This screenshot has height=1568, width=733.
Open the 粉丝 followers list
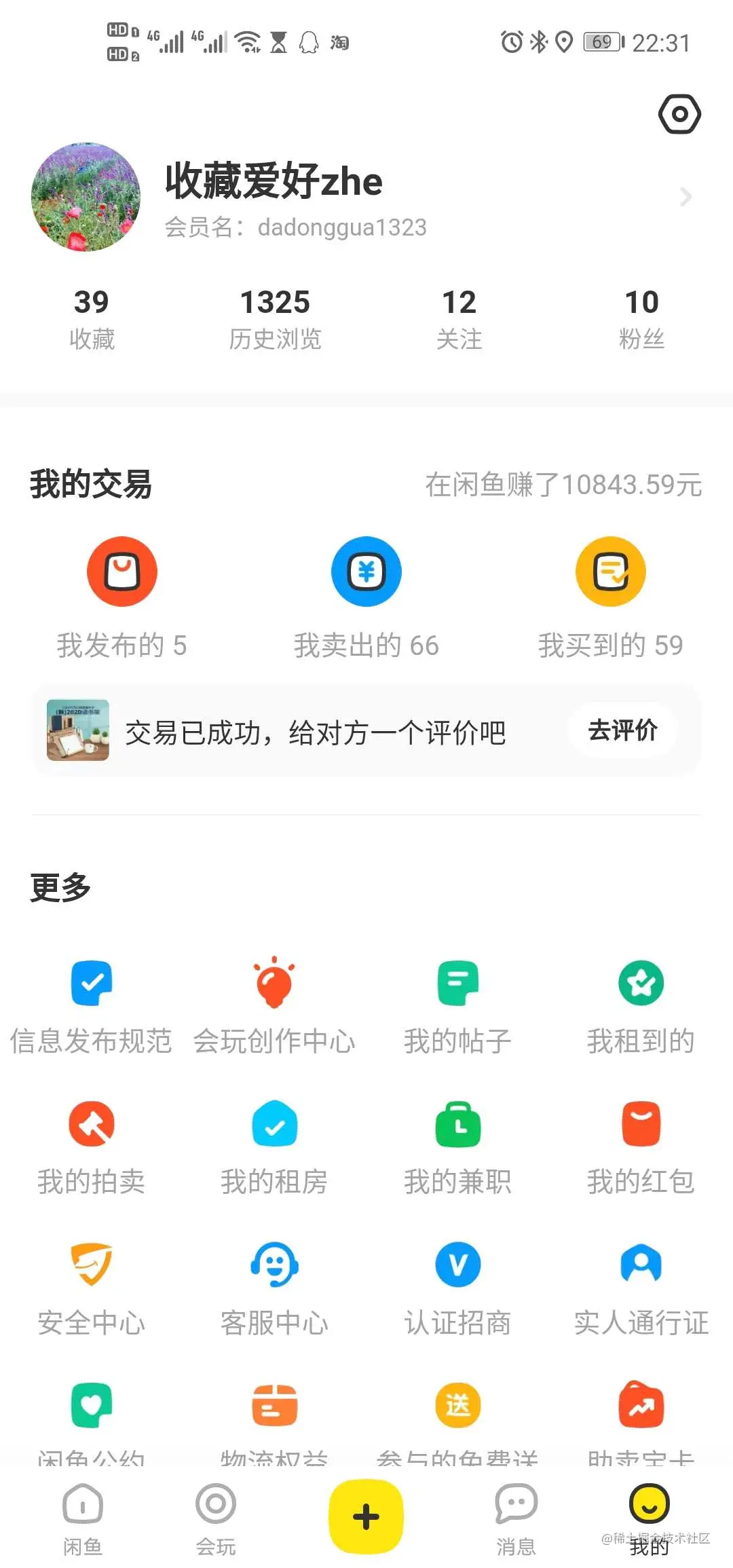[x=641, y=319]
